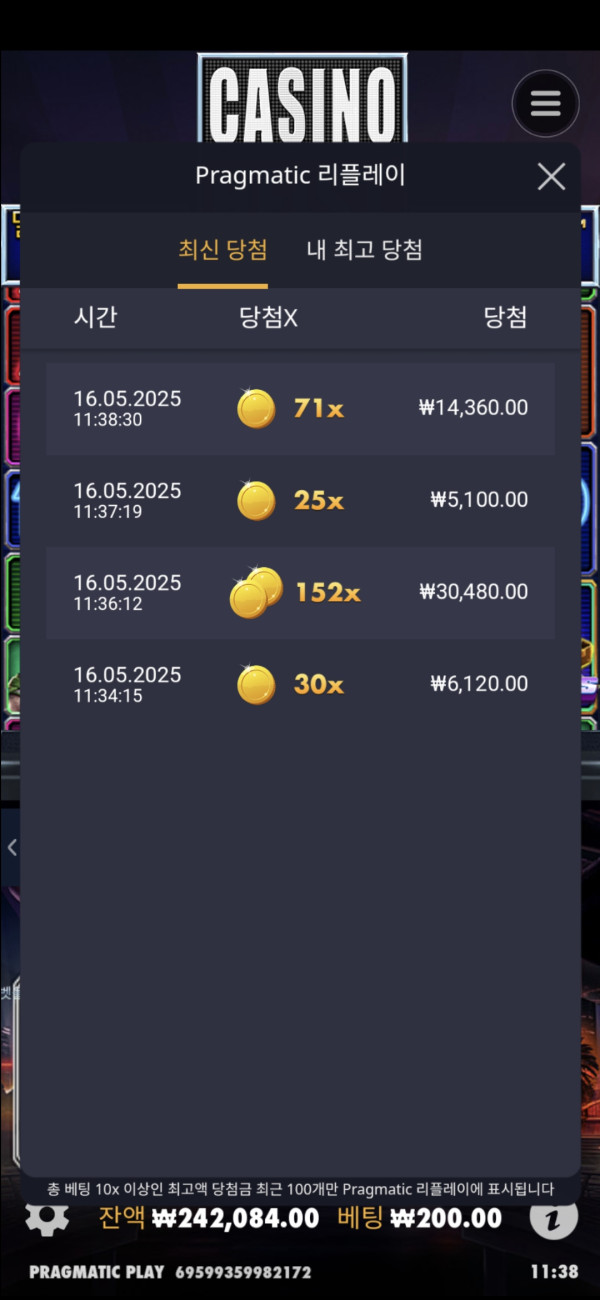This screenshot has width=600, height=1300.
Task: Select the 최신 당첨 tab
Action: click(222, 250)
